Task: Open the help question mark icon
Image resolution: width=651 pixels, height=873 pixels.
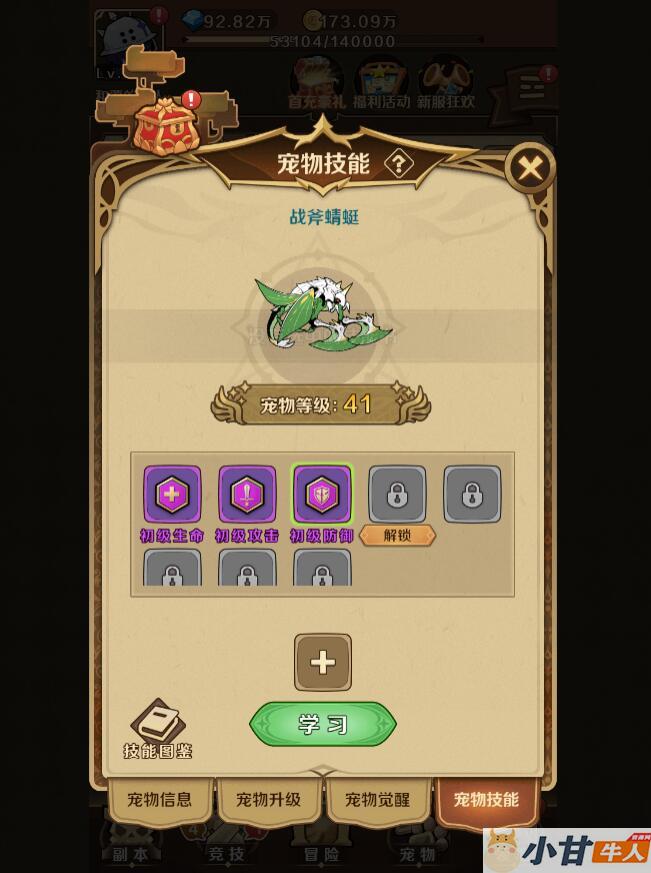Action: pyautogui.click(x=398, y=163)
